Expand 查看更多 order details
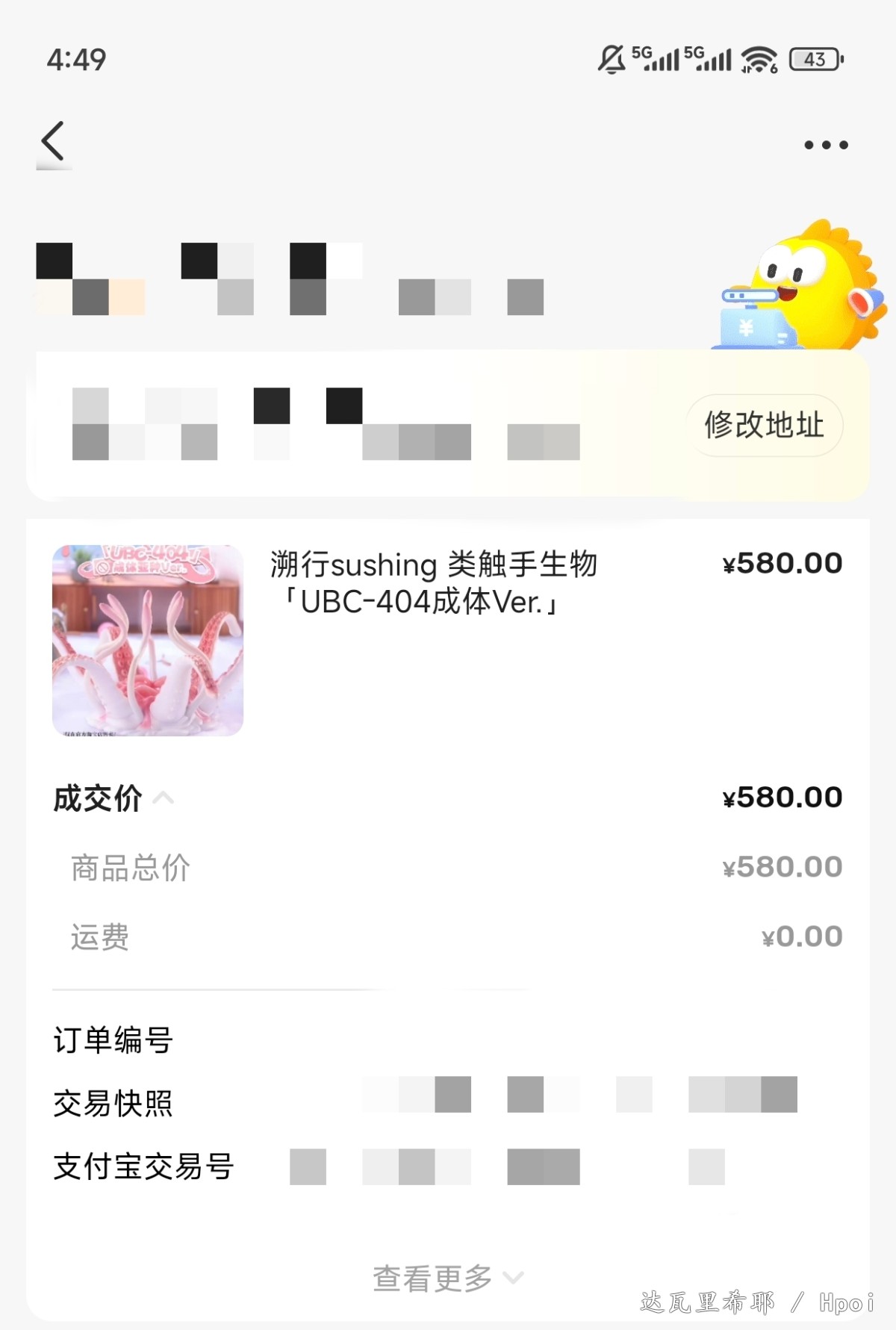 click(x=448, y=1278)
